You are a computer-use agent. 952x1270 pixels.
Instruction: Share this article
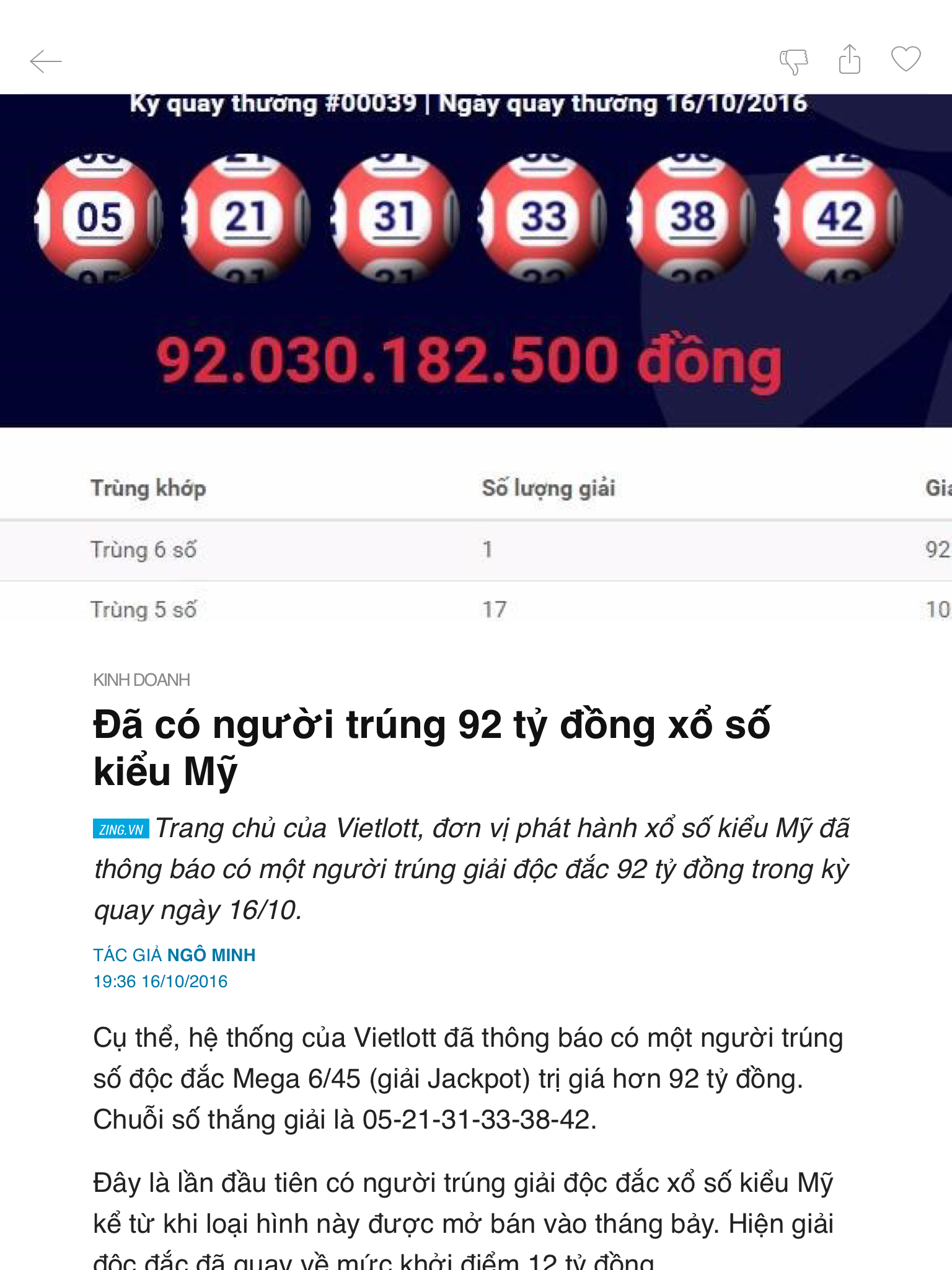[849, 60]
